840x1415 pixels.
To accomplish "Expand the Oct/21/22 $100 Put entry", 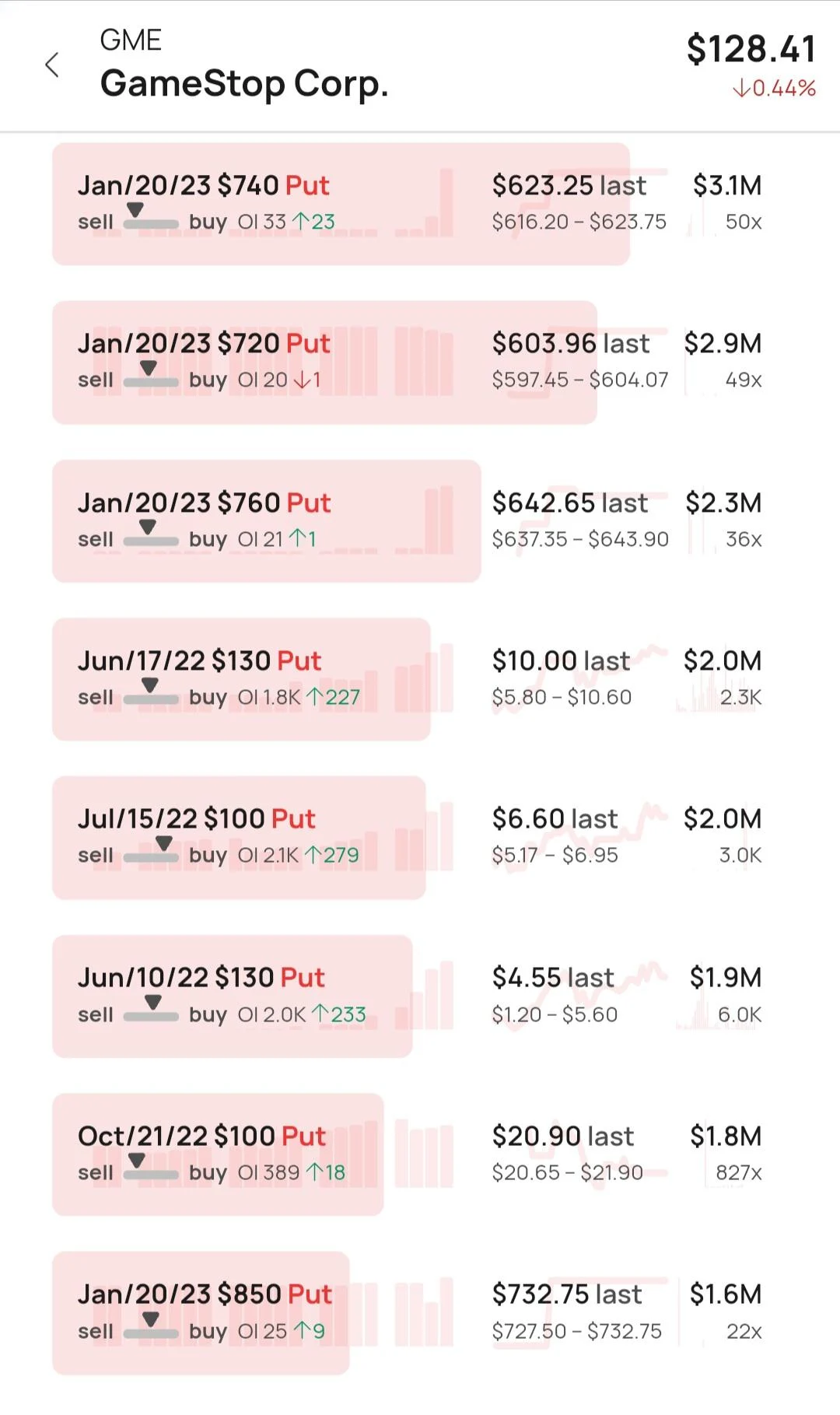I will click(x=218, y=1154).
